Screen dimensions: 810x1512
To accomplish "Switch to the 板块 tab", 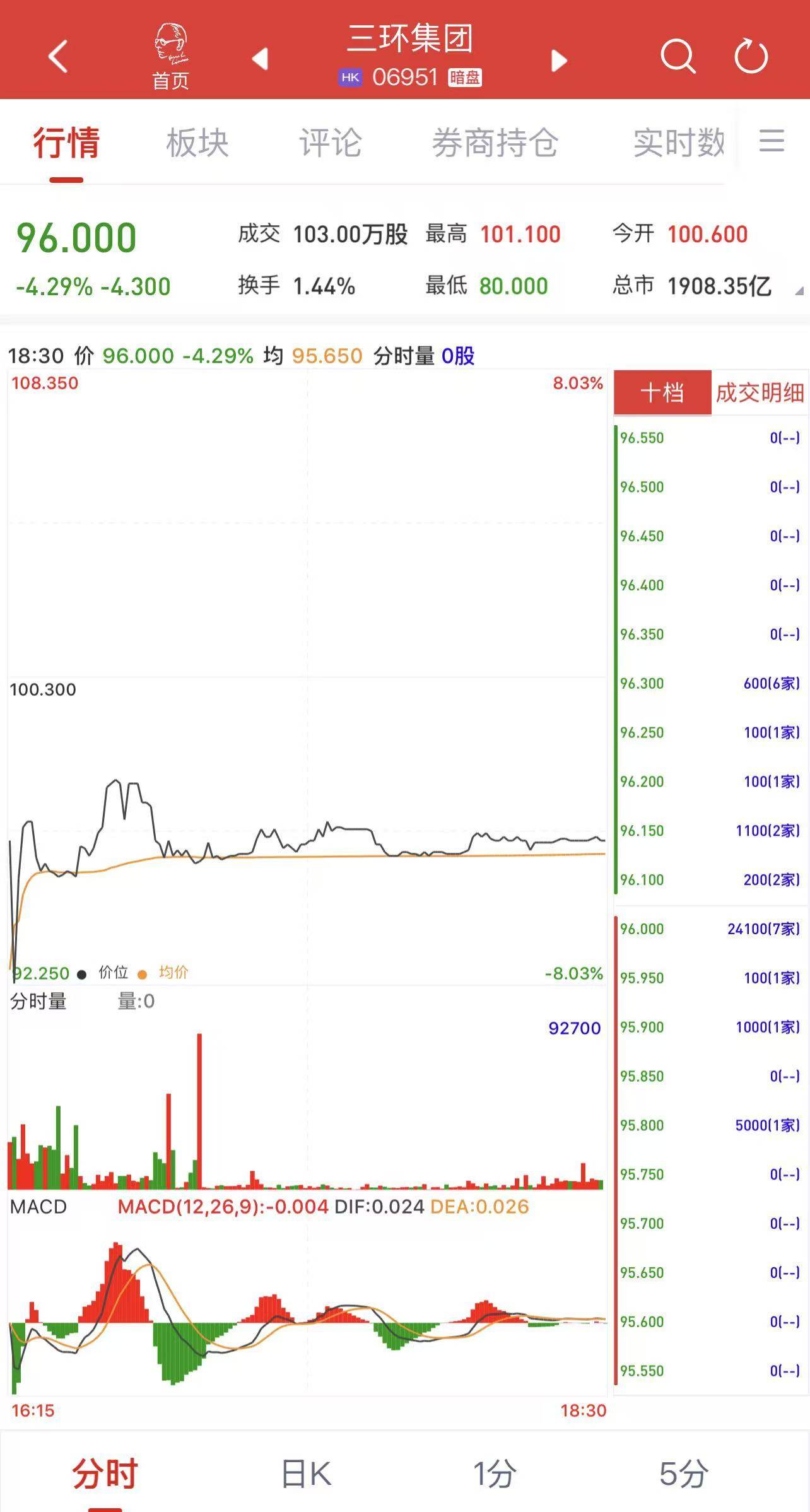I will pos(197,143).
